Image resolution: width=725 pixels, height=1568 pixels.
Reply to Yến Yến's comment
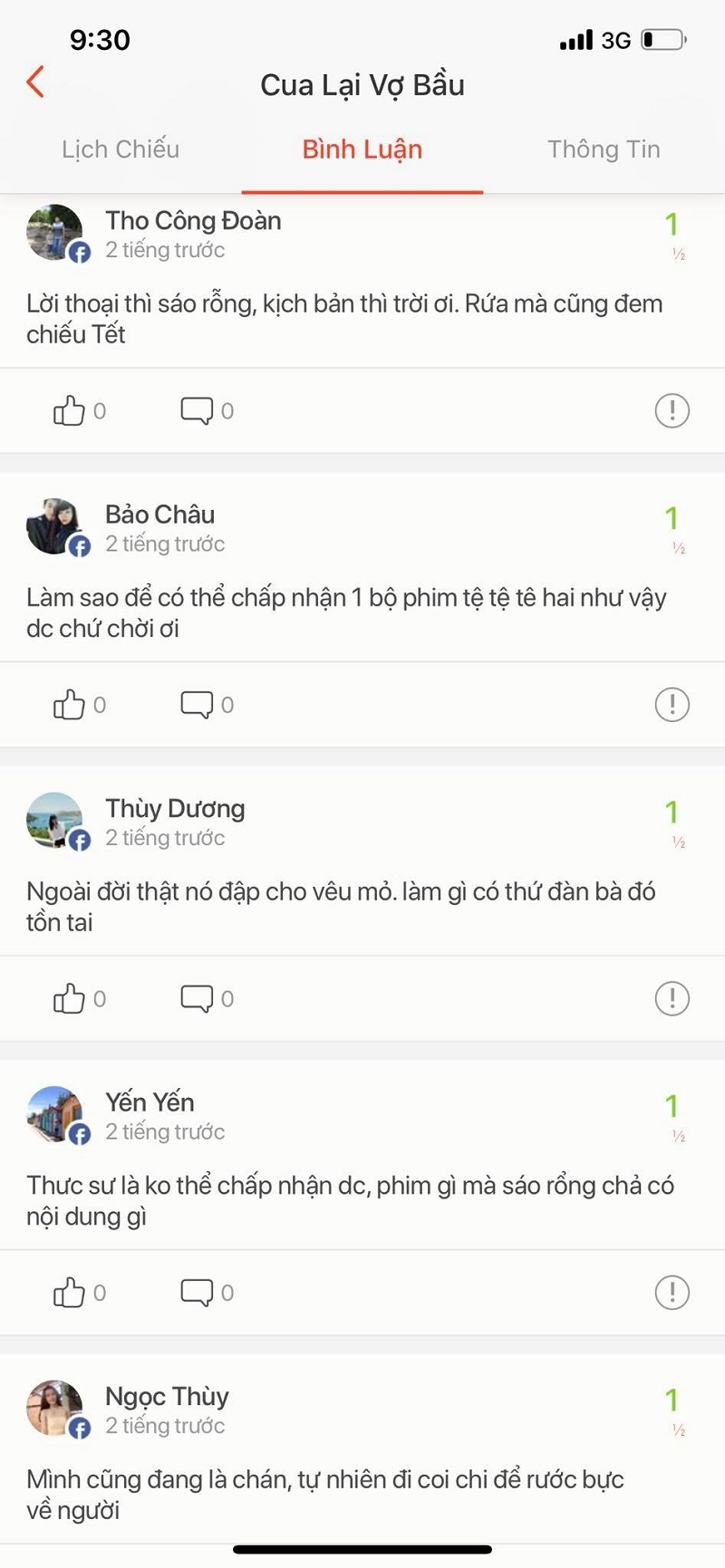[x=197, y=1293]
